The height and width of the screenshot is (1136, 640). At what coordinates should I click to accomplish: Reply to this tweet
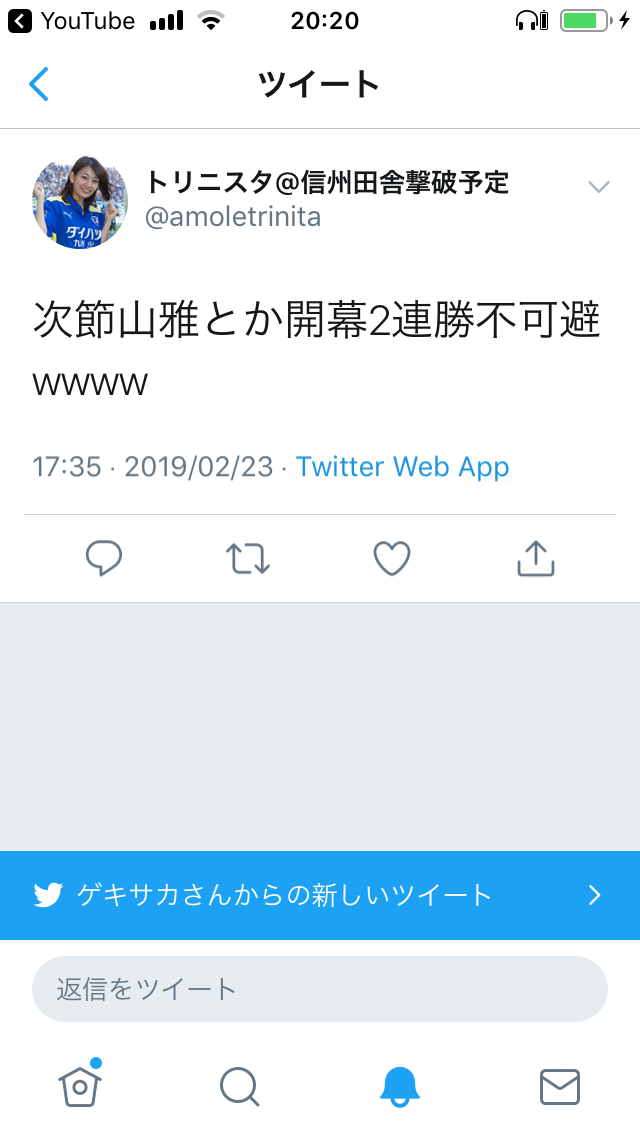(104, 558)
